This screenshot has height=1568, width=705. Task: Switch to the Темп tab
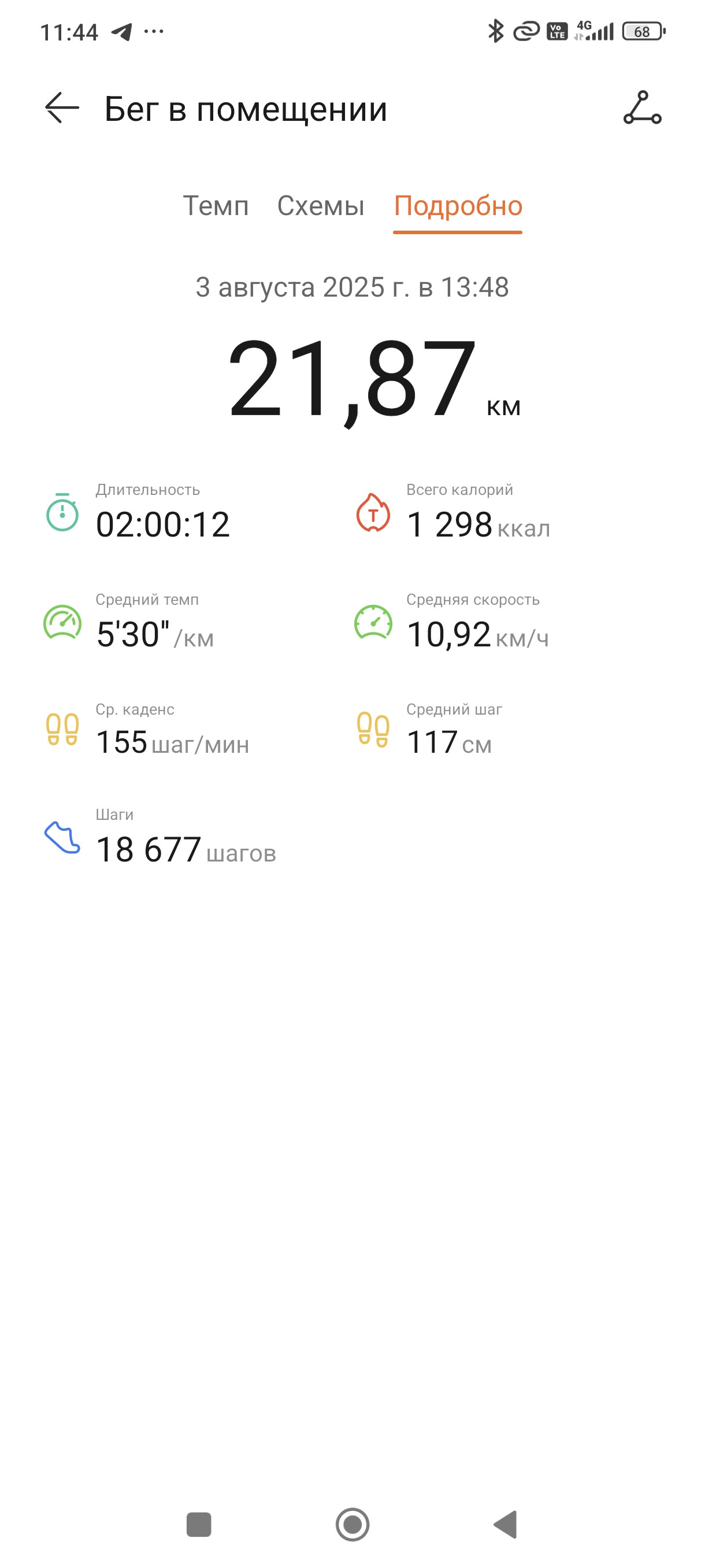(x=216, y=206)
